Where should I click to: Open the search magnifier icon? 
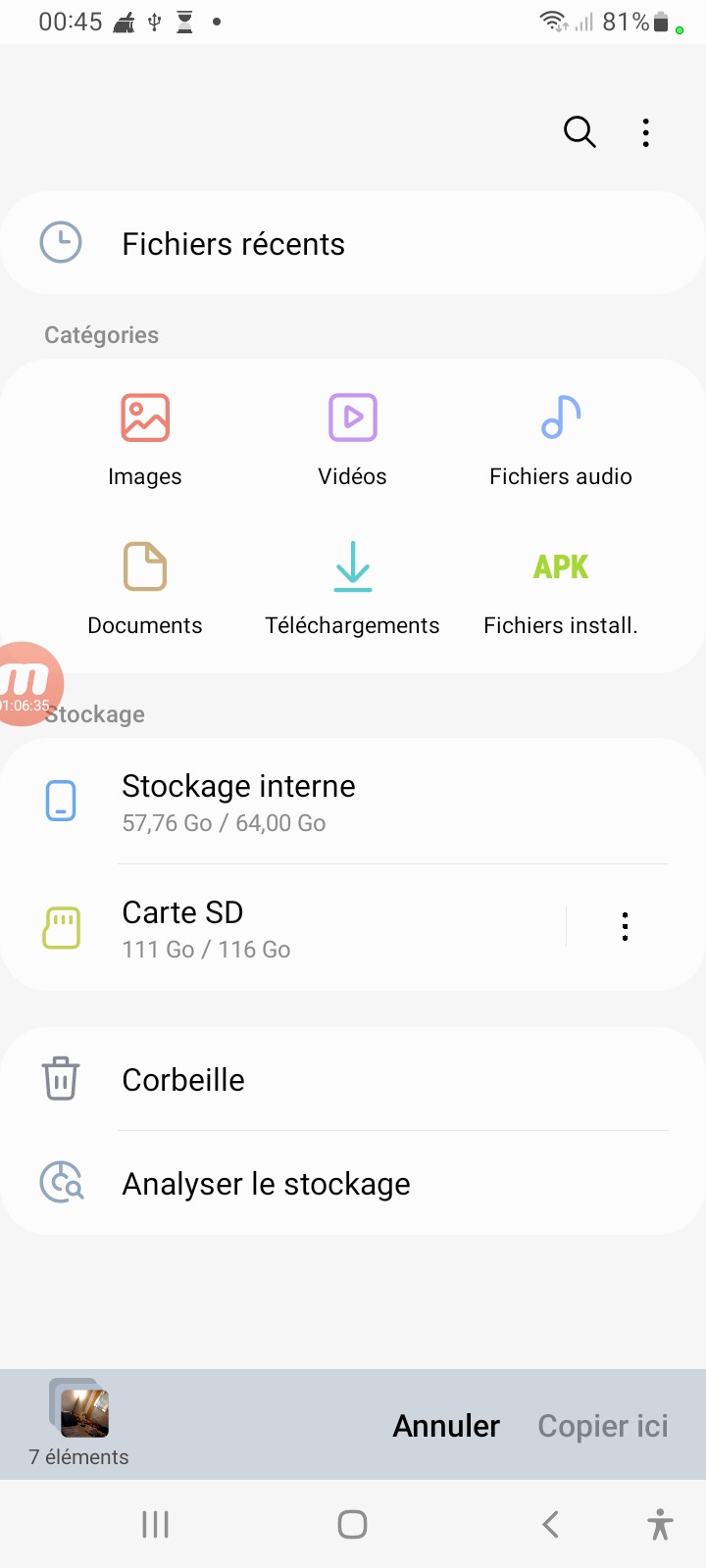click(580, 131)
